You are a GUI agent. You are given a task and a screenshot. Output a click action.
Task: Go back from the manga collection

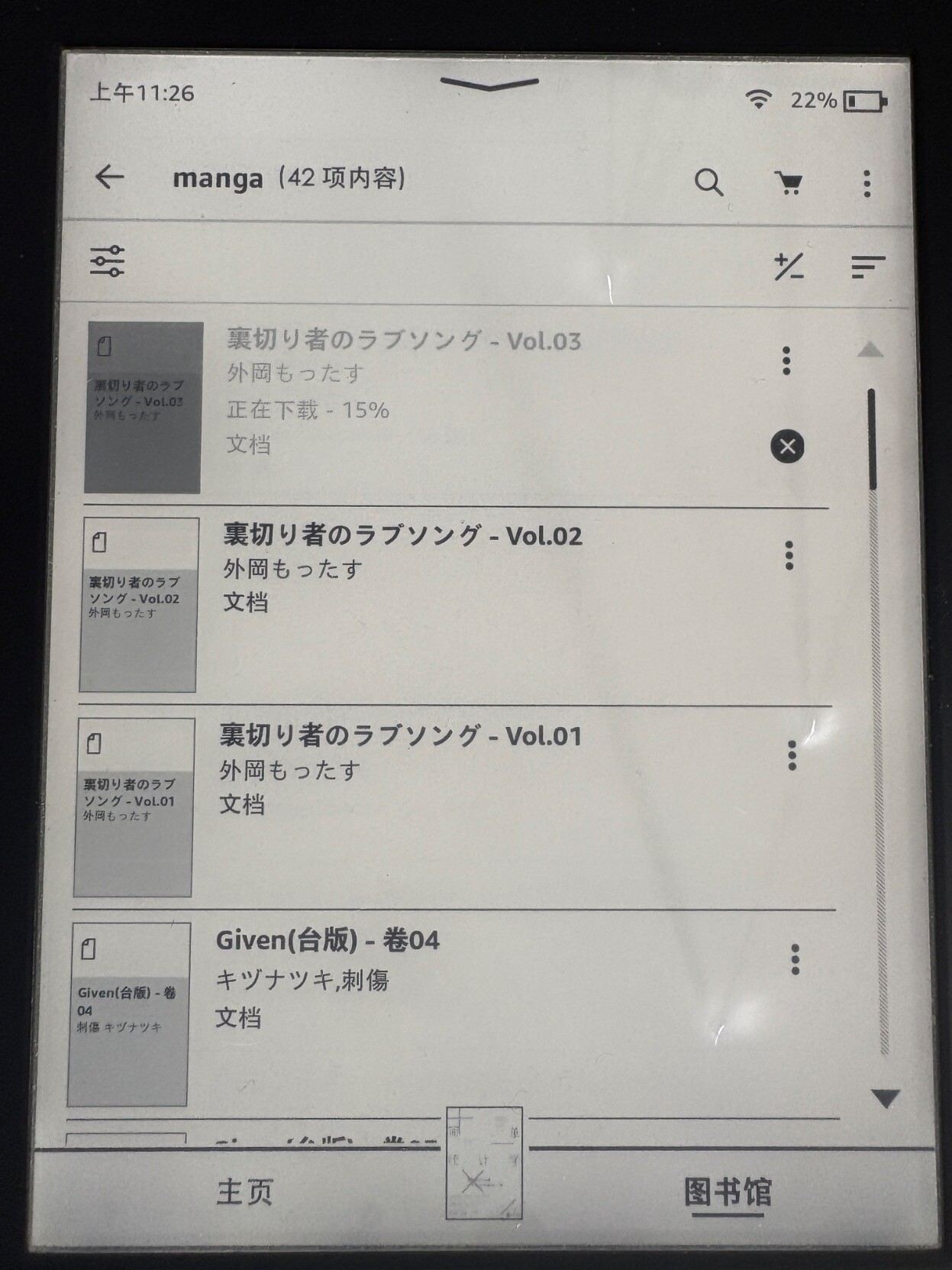(x=110, y=177)
